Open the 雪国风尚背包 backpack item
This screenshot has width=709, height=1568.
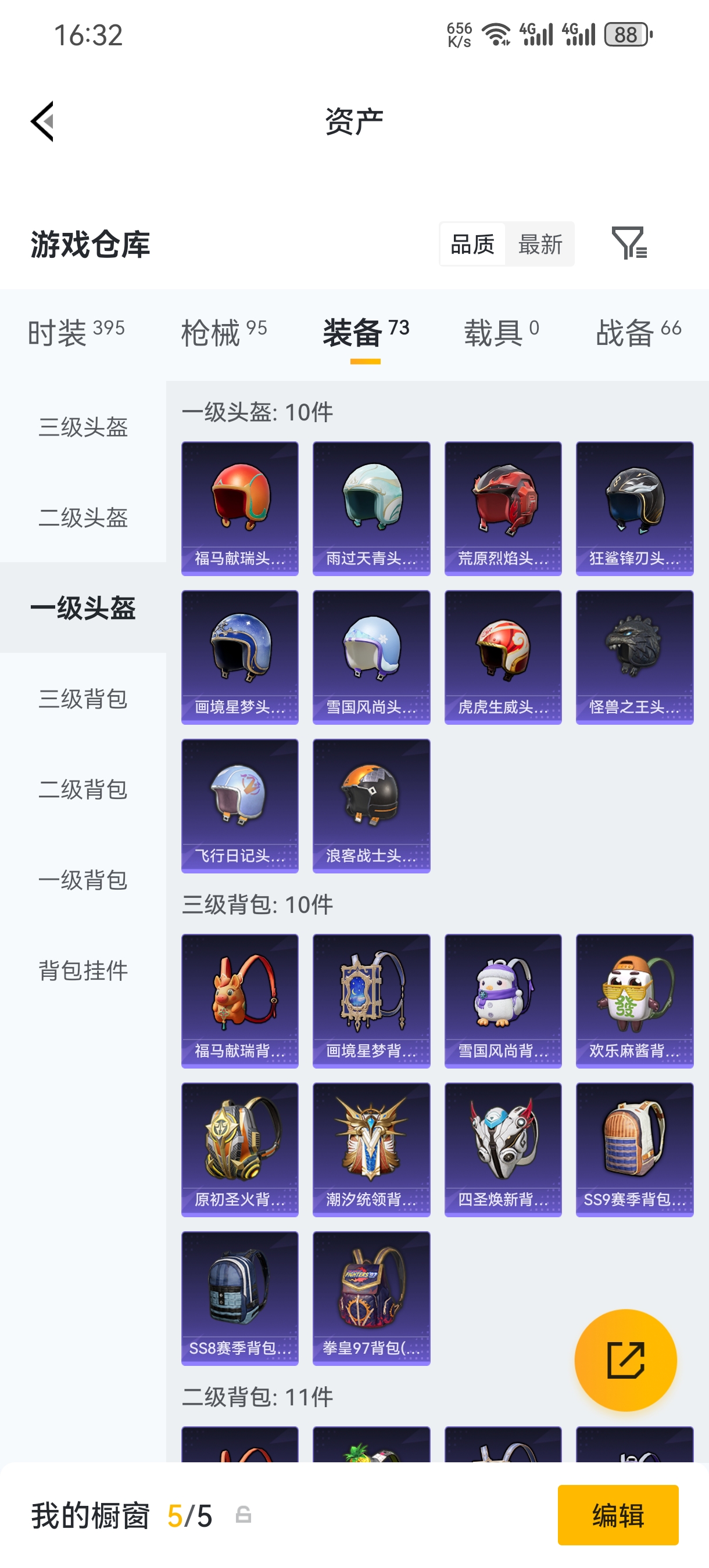[503, 1000]
